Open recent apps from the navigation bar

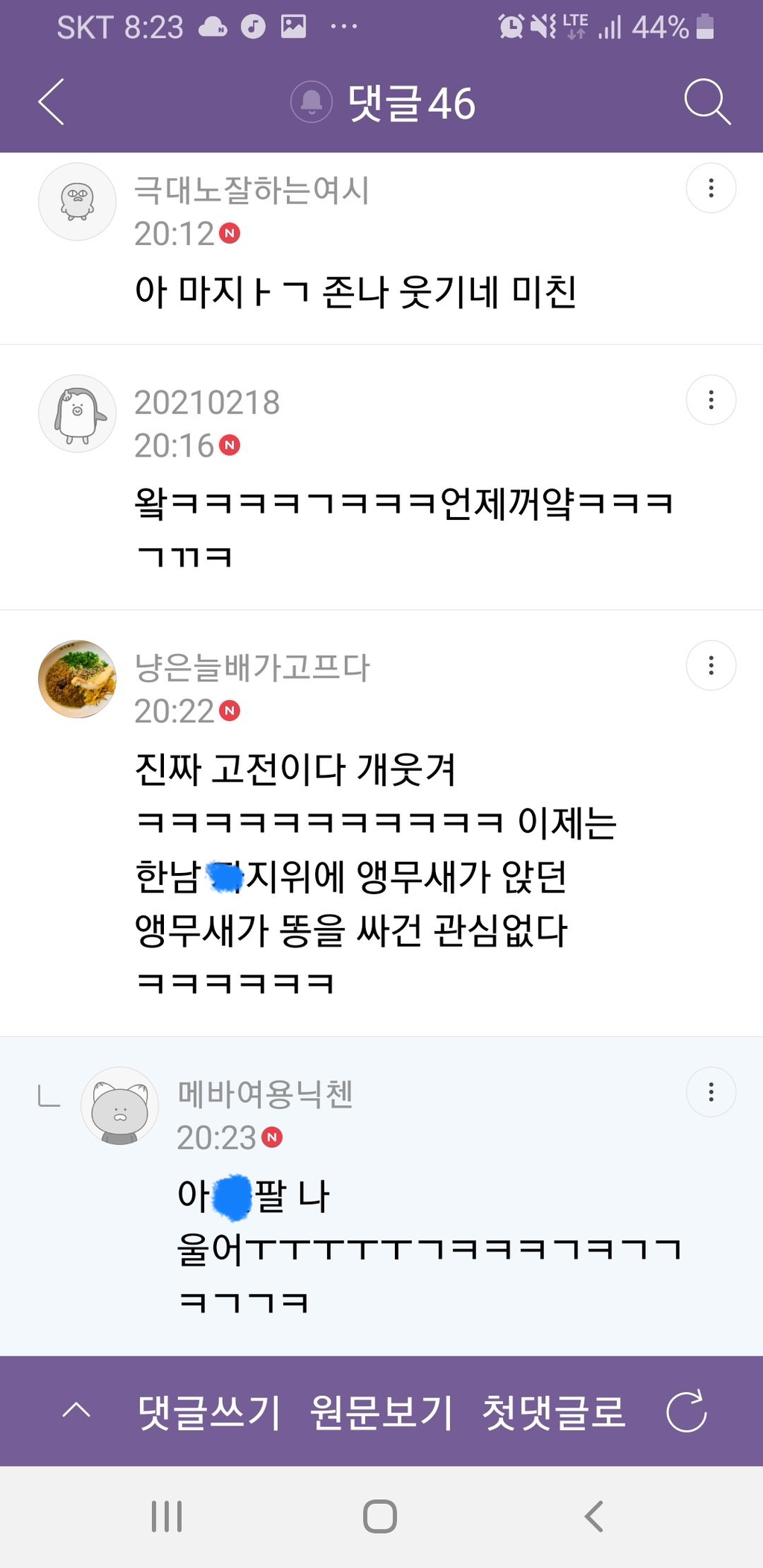[x=167, y=1516]
